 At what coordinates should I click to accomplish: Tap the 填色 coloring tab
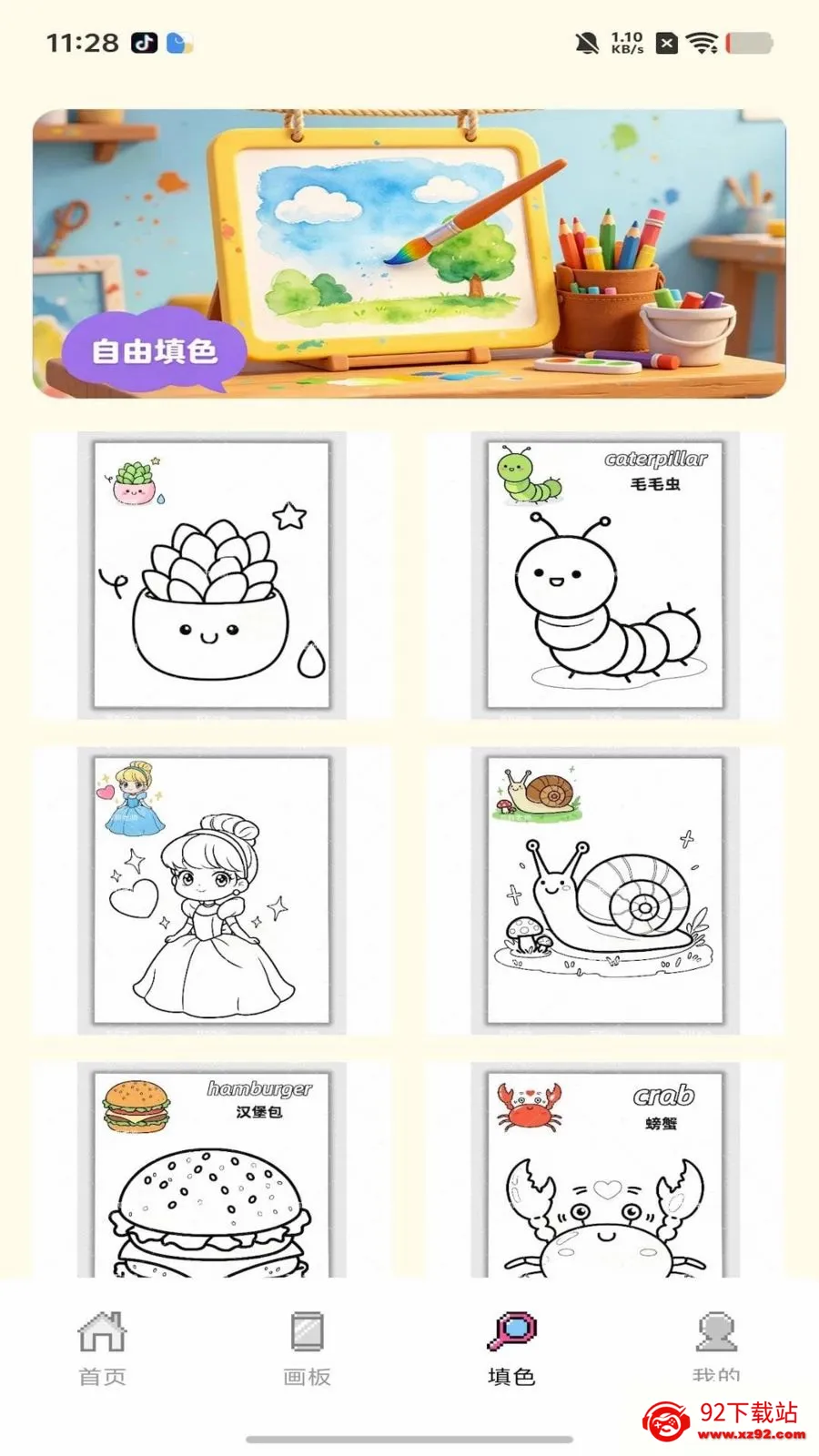click(x=511, y=1349)
